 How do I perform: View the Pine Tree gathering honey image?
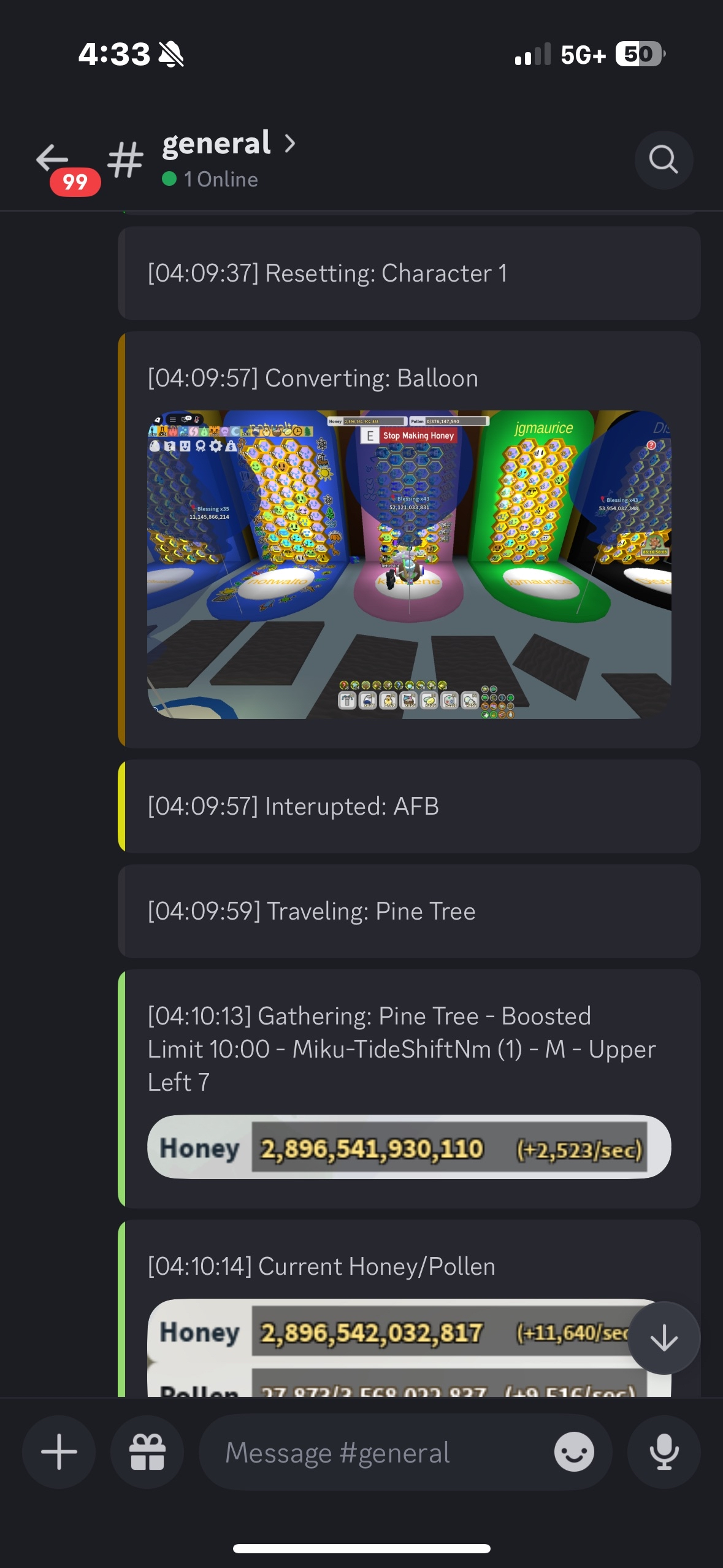click(409, 1147)
